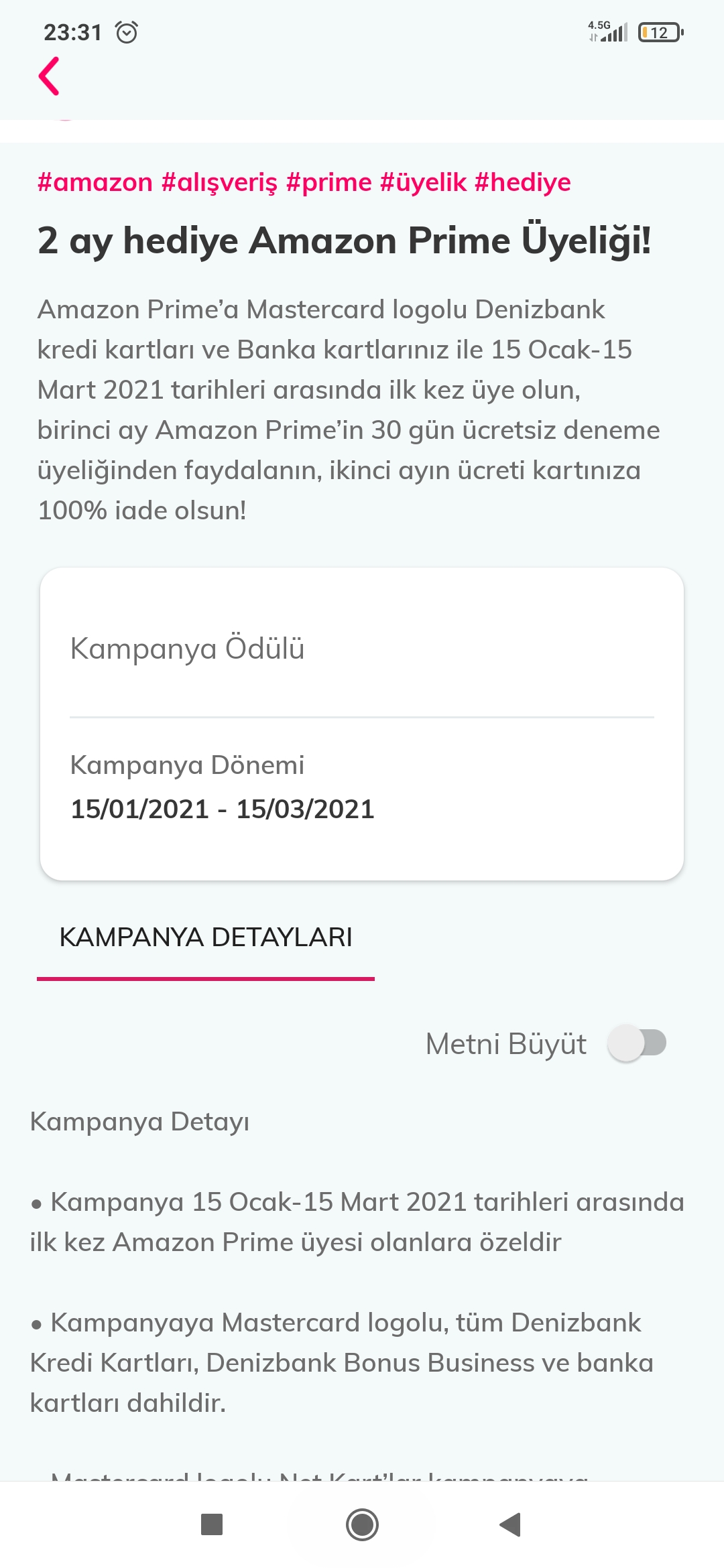This screenshot has width=724, height=1568.
Task: Tap the system back triangle button
Action: (511, 1524)
